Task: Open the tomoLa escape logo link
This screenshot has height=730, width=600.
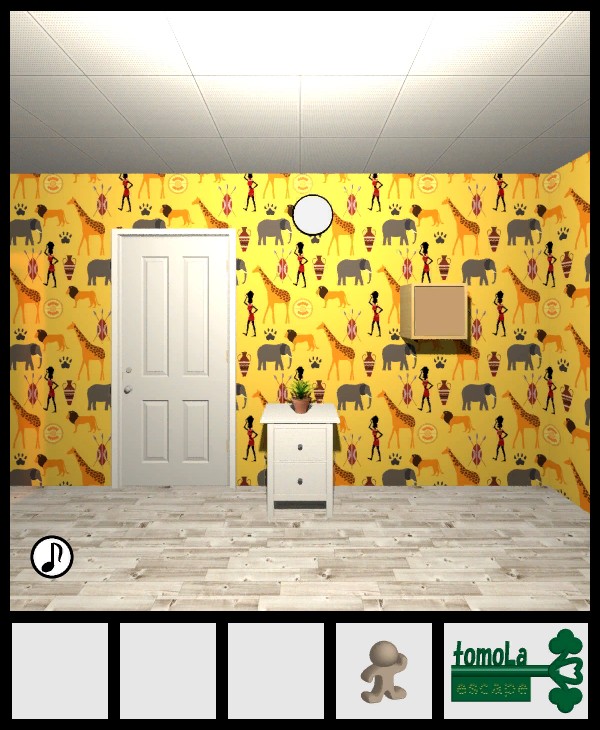Action: pyautogui.click(x=516, y=671)
